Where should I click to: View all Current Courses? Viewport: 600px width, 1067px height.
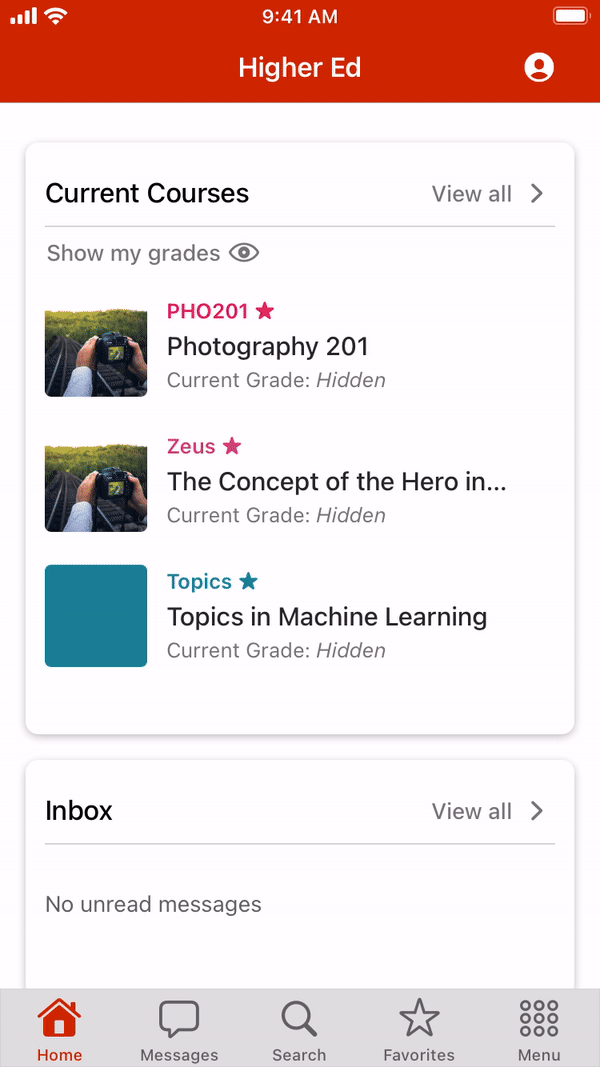487,194
